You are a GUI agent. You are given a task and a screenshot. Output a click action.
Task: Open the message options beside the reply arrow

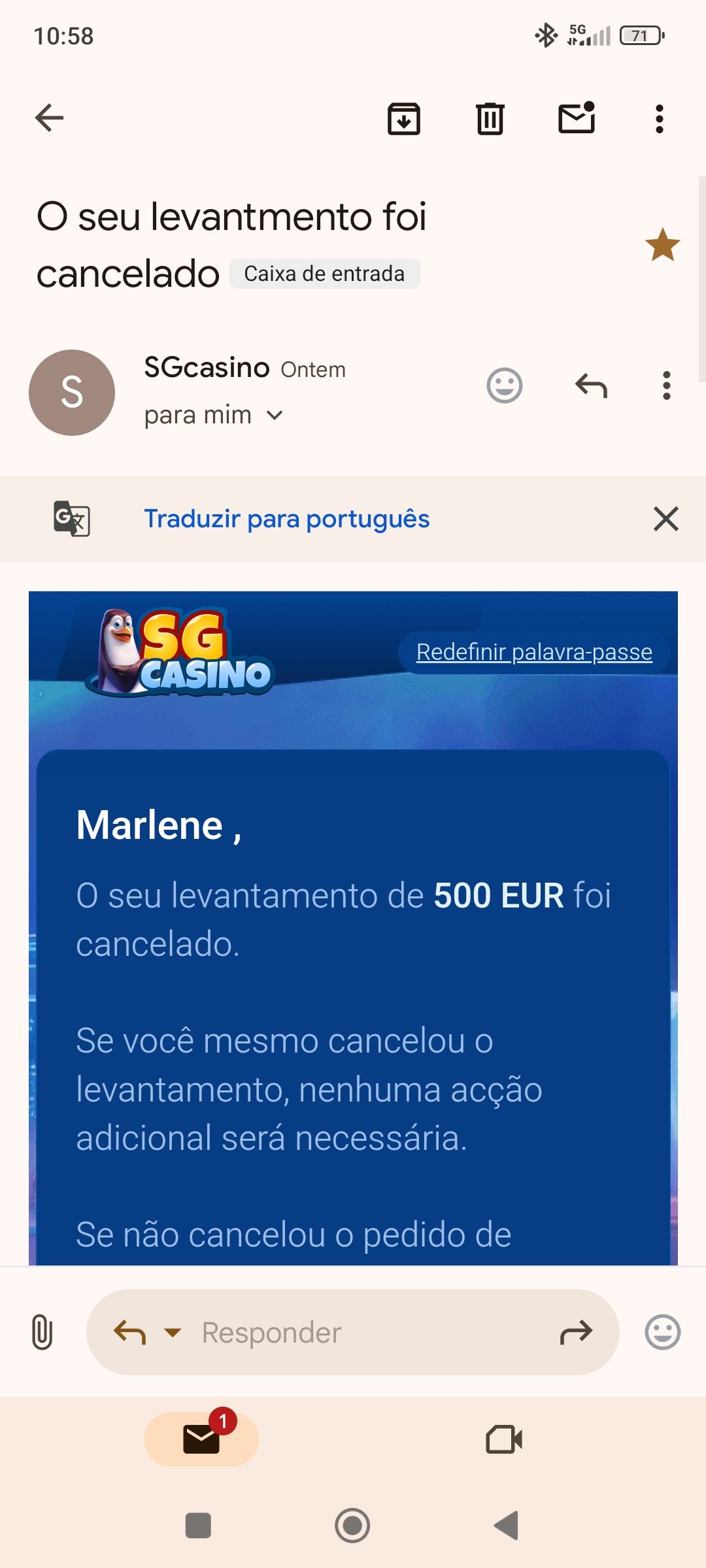666,385
